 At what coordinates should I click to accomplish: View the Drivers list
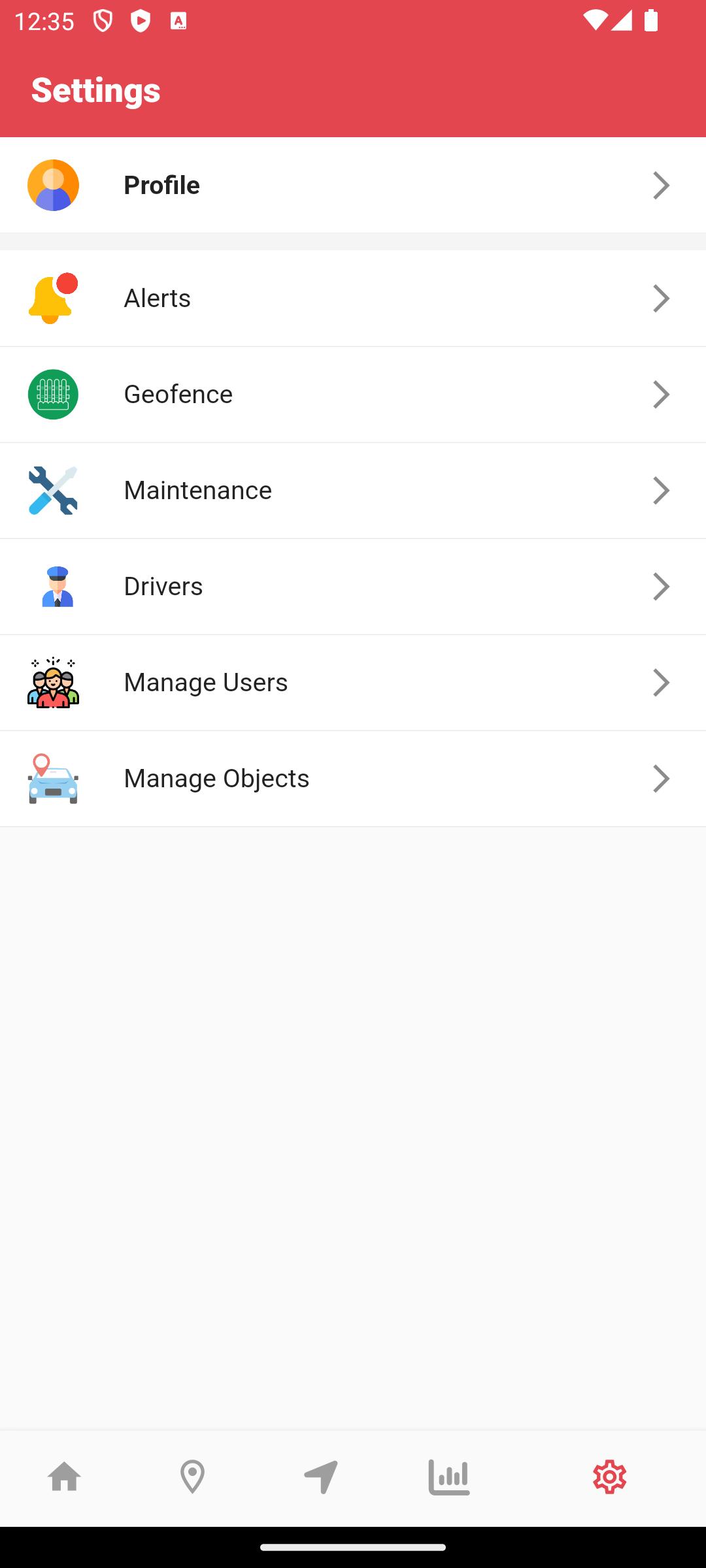(x=353, y=587)
